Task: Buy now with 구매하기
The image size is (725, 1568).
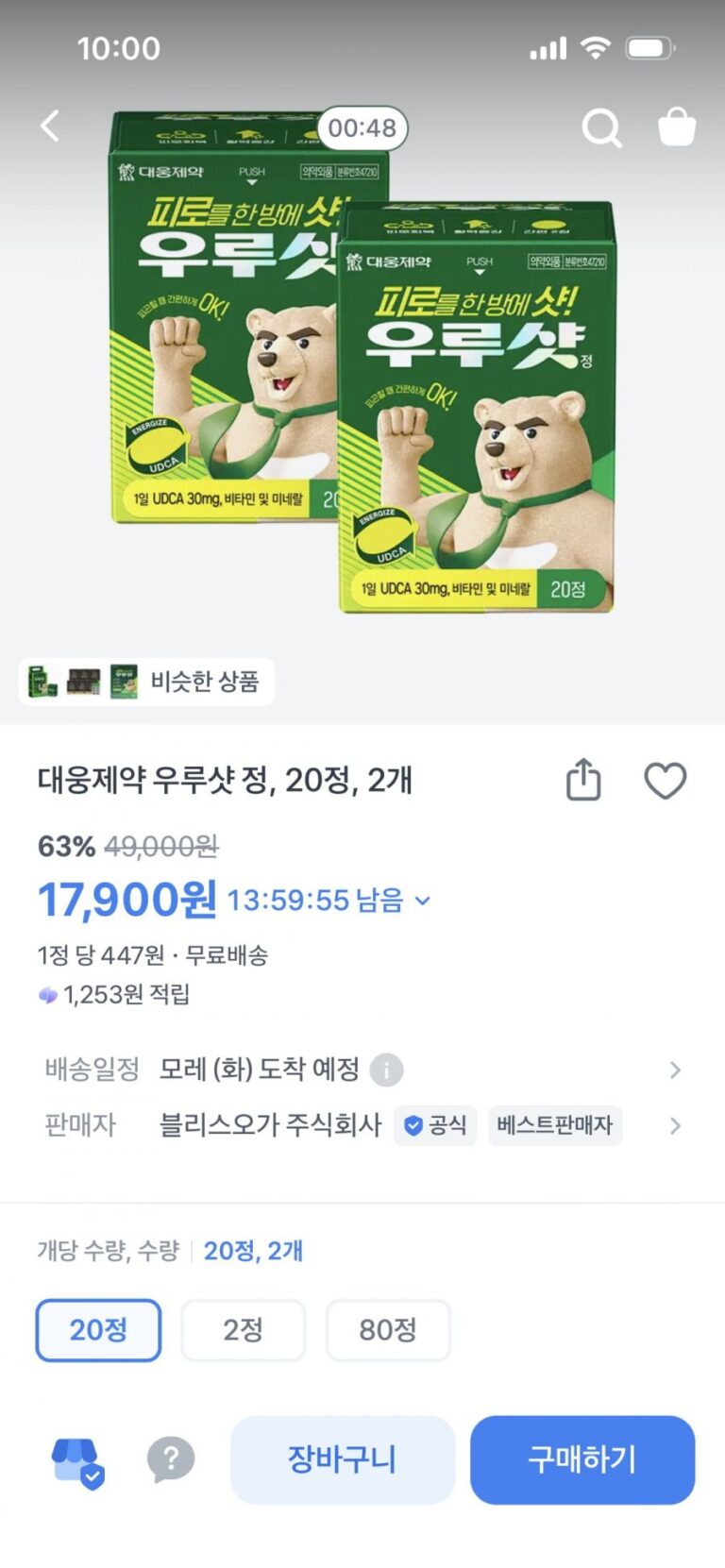Action: pos(582,1459)
